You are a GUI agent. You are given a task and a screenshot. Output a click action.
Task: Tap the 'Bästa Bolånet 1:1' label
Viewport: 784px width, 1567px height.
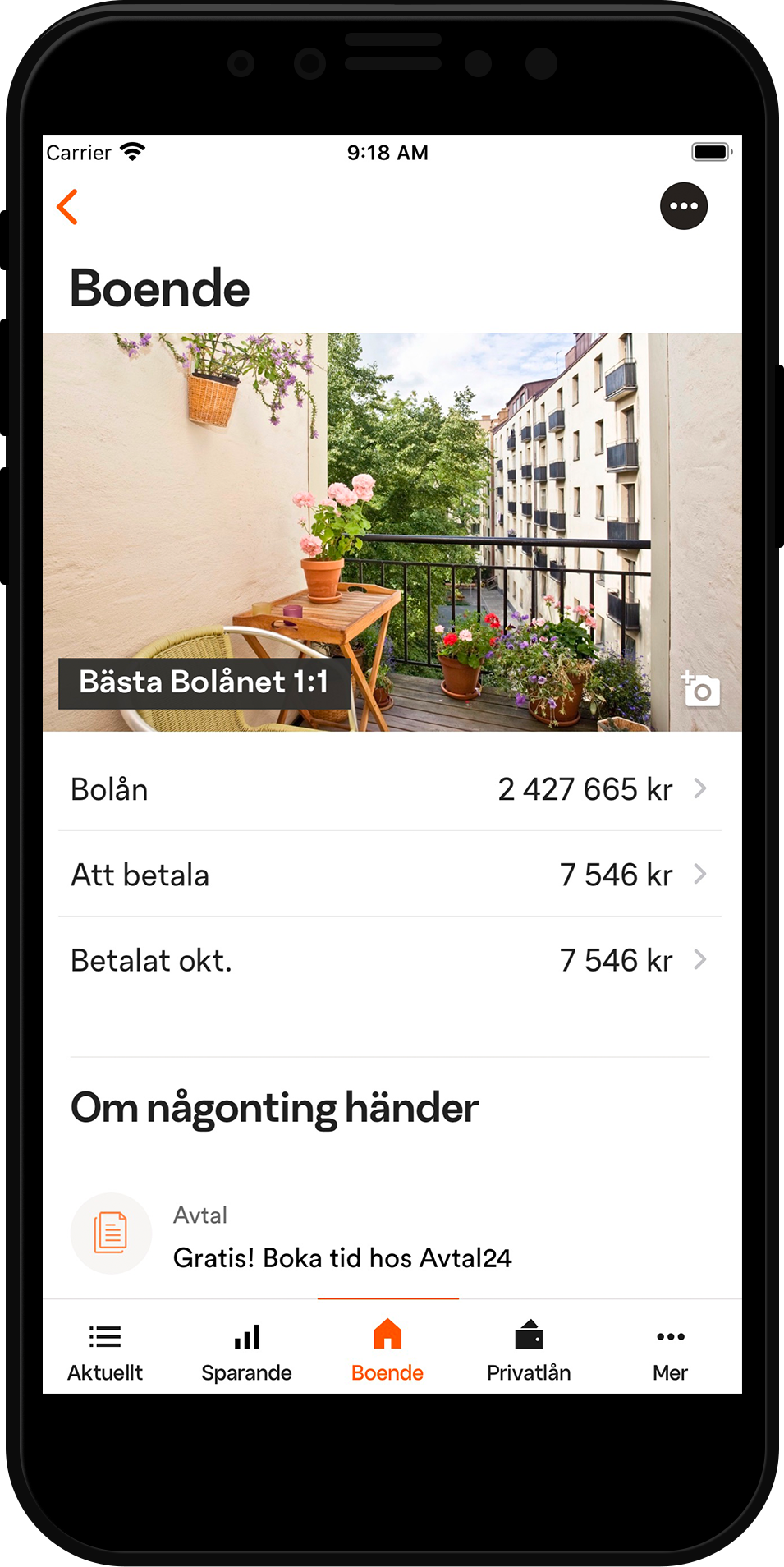(x=203, y=680)
